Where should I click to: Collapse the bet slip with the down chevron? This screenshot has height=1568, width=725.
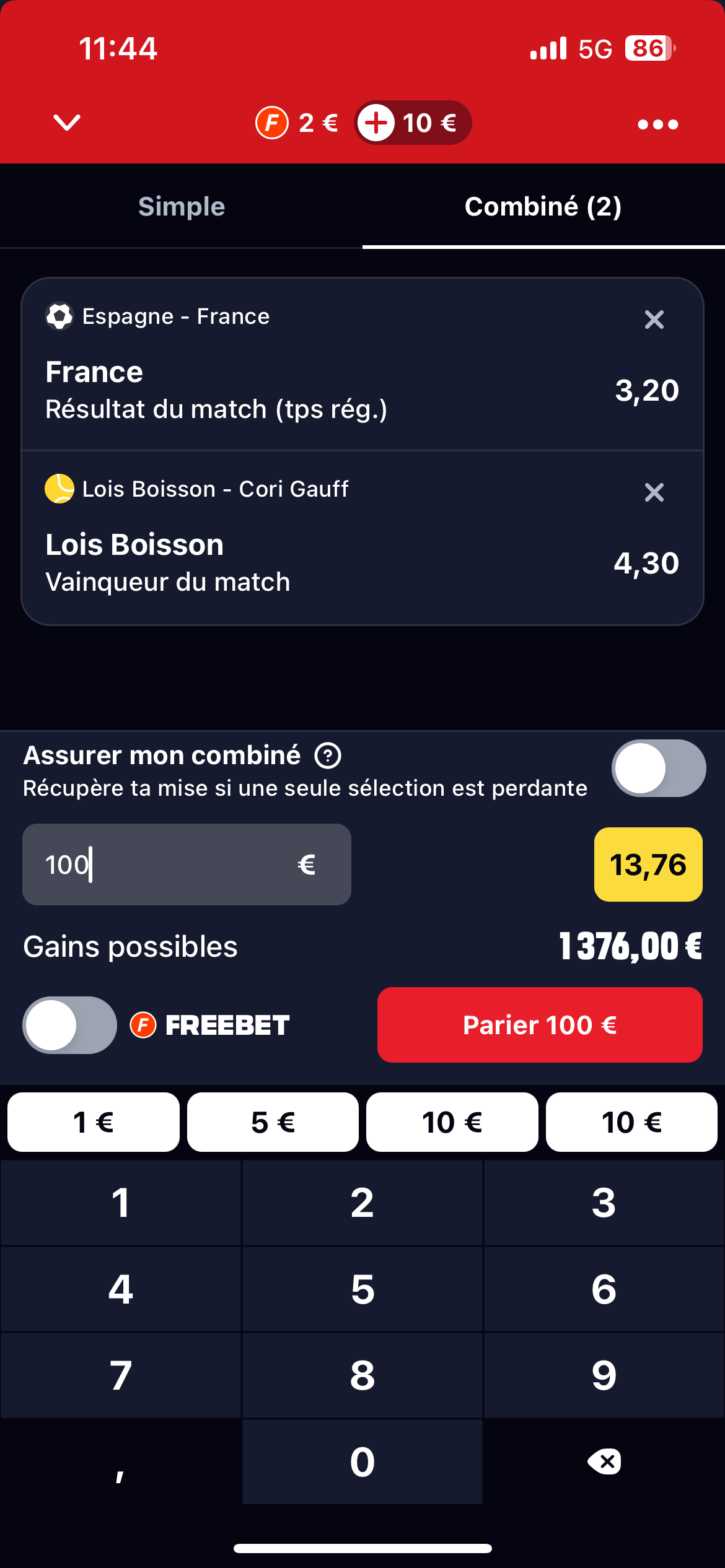(x=67, y=123)
